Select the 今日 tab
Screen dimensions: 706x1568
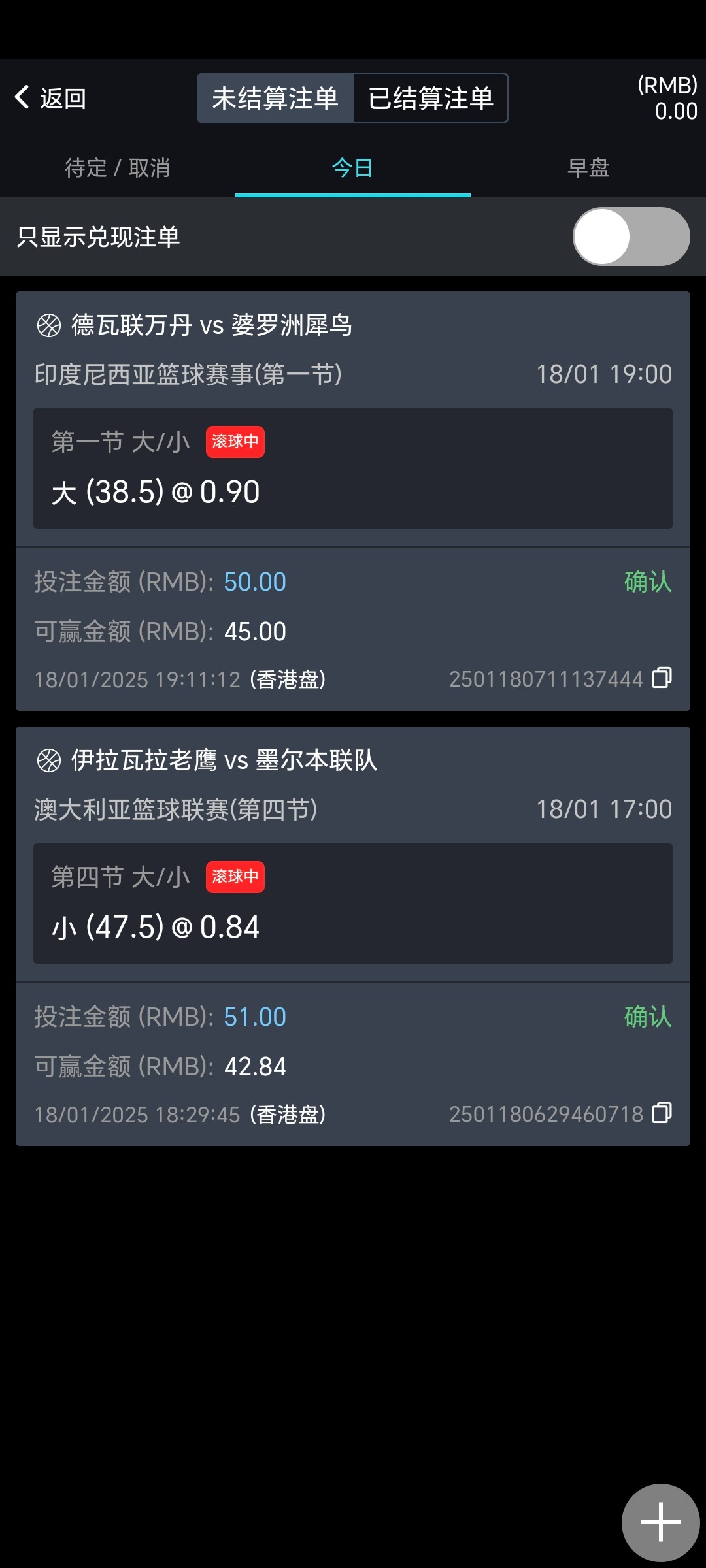click(352, 169)
